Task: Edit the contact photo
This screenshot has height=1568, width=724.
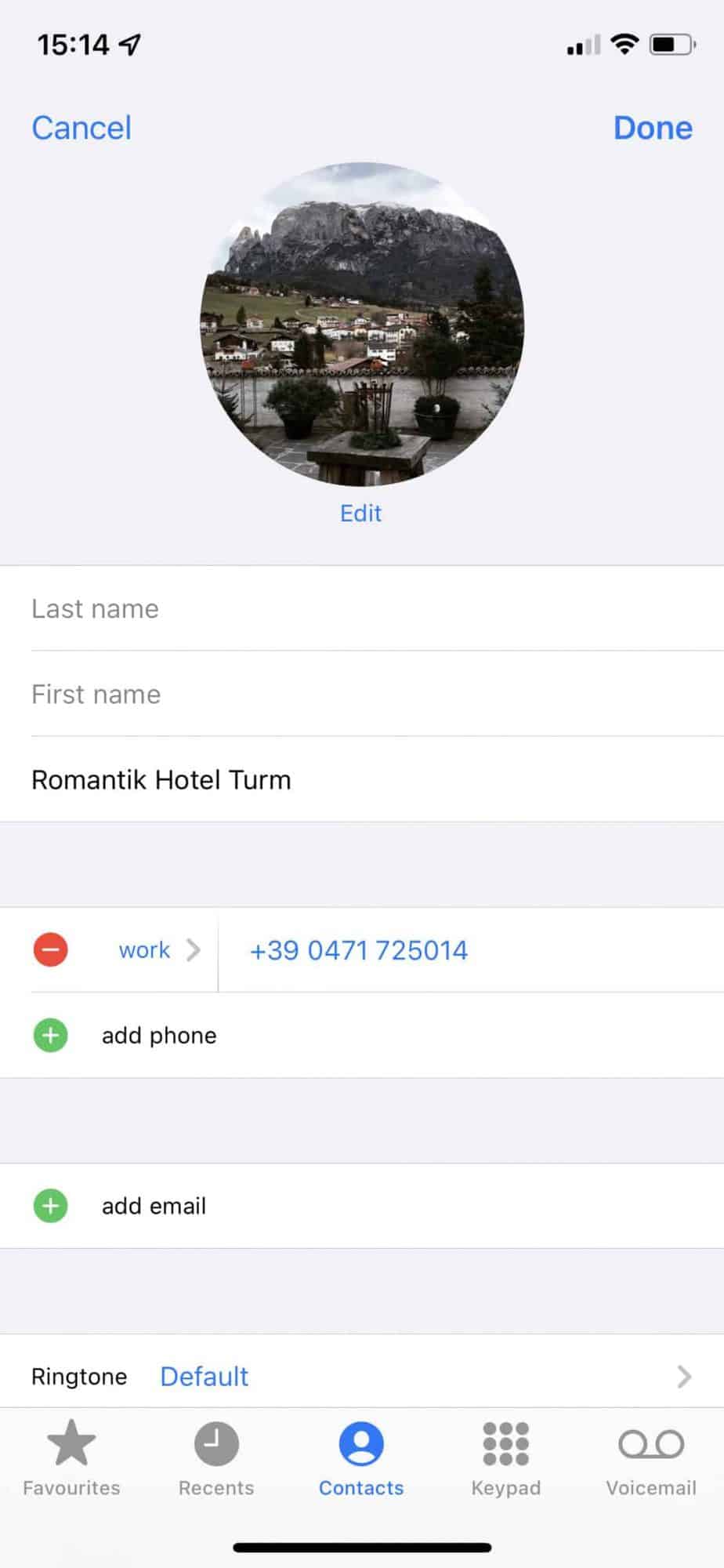Action: coord(360,513)
